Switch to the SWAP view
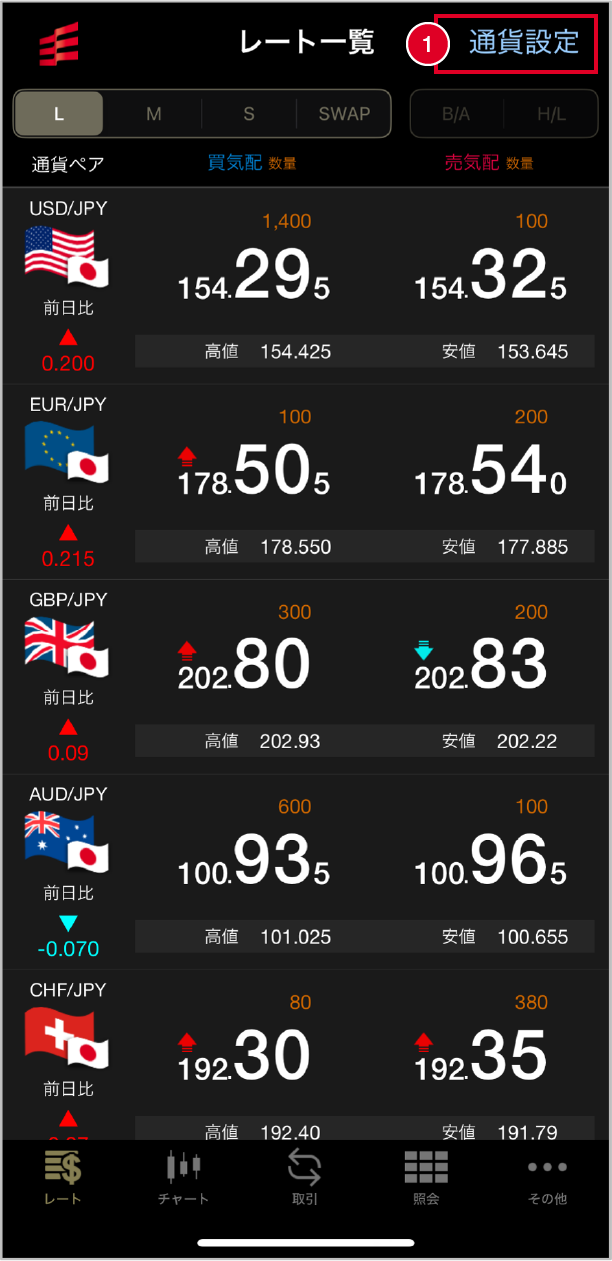612x1261 pixels. 343,114
